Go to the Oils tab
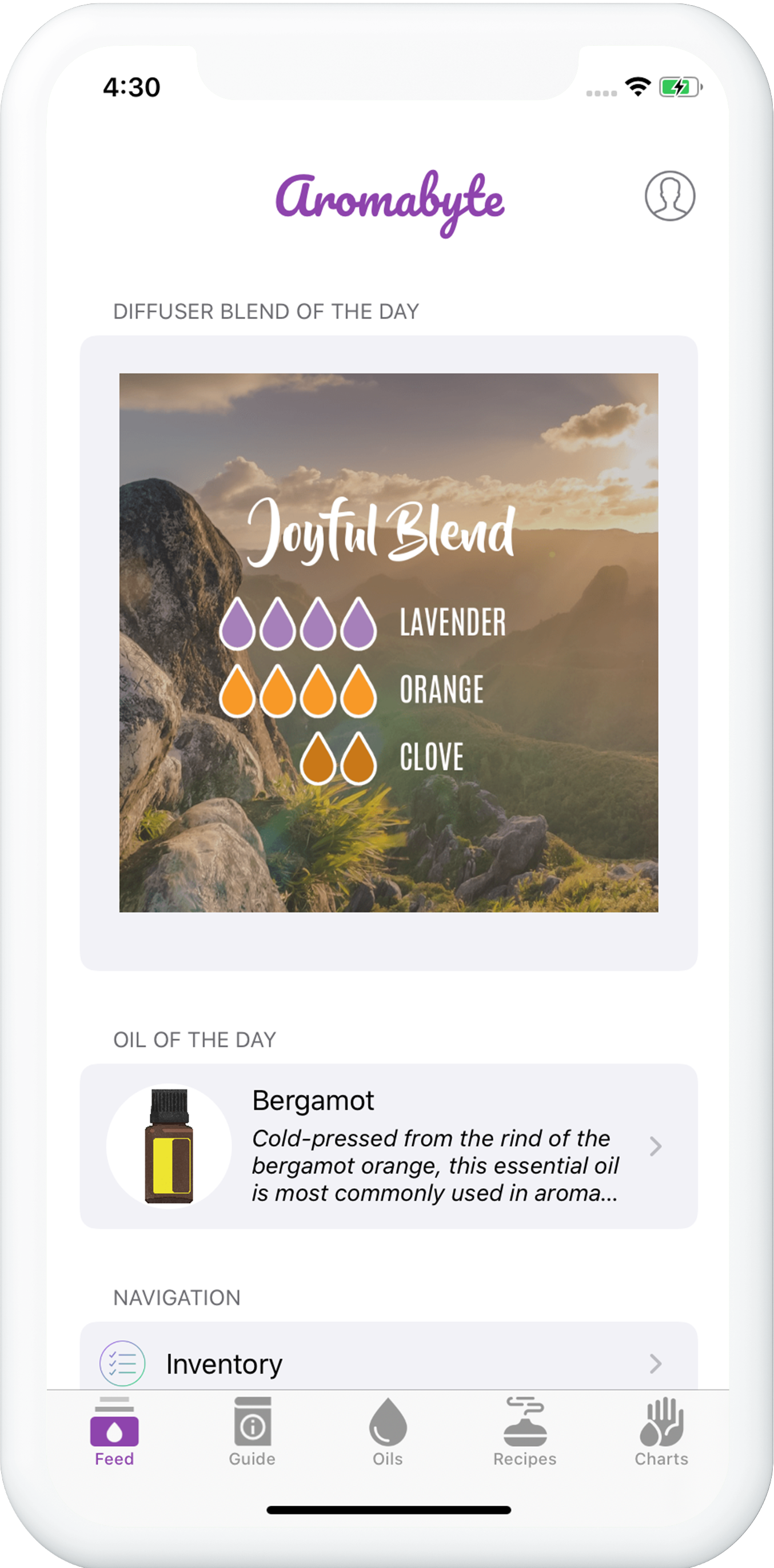Image resolution: width=774 pixels, height=1568 pixels. (388, 1432)
